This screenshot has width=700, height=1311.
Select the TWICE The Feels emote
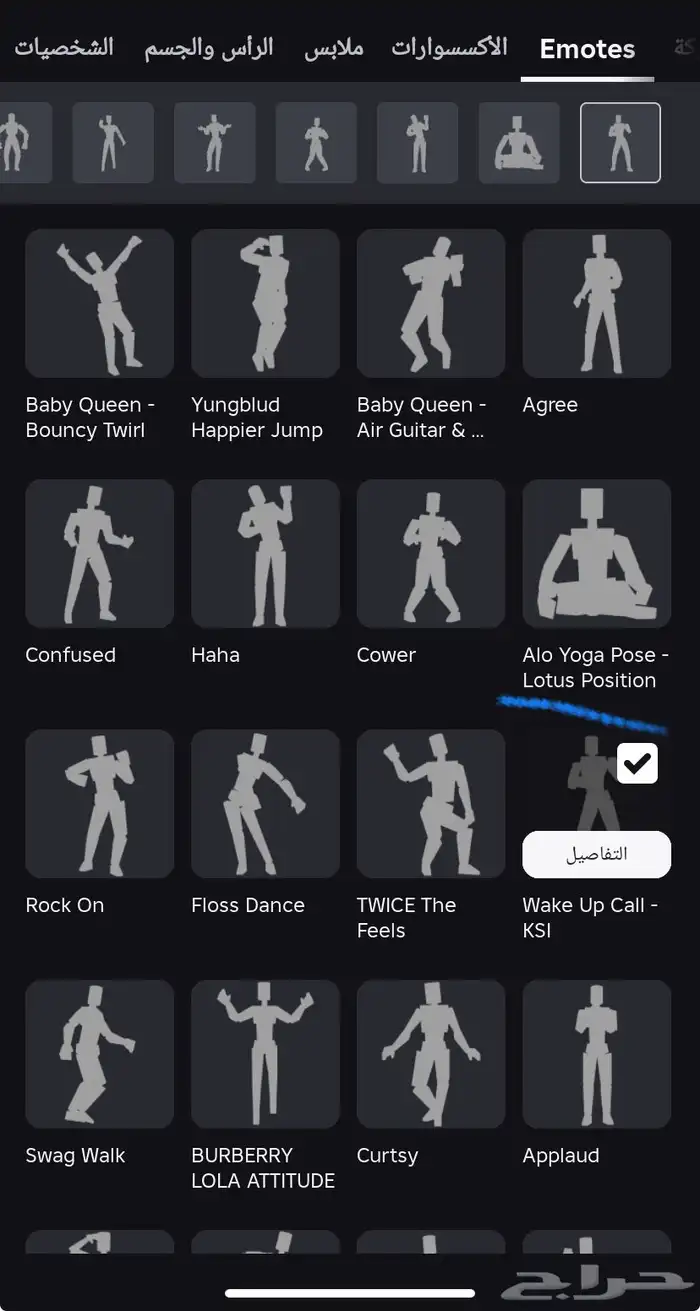pos(430,803)
